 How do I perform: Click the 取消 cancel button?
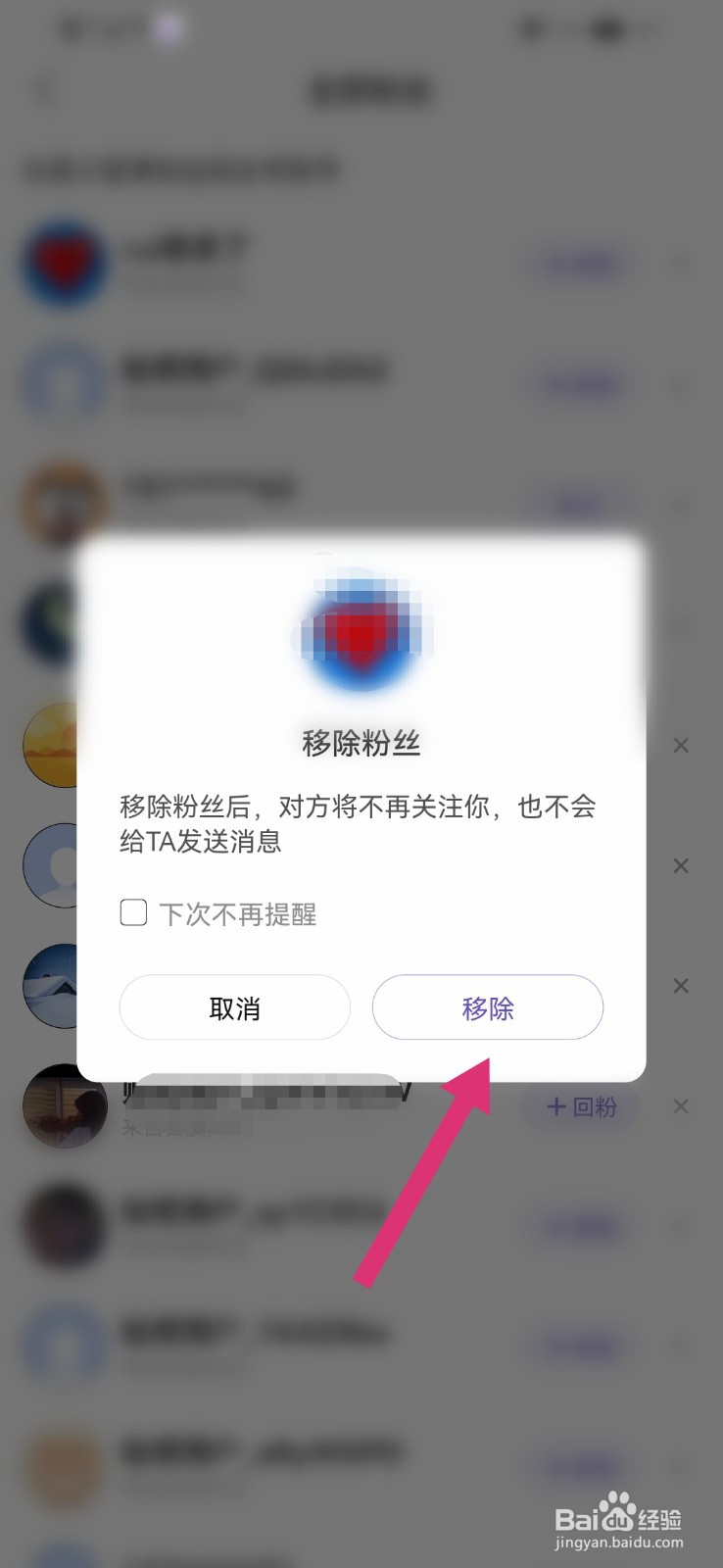pyautogui.click(x=235, y=1007)
